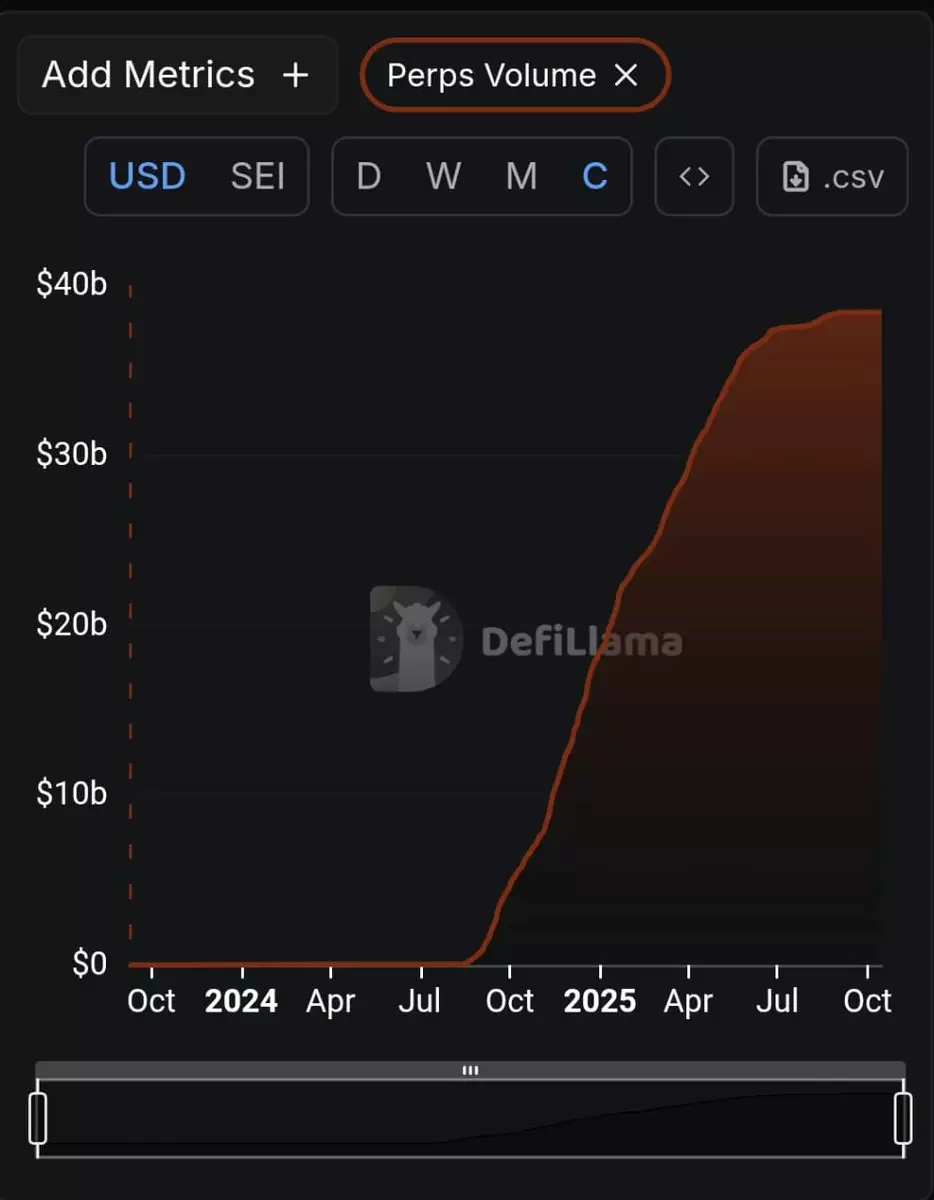Select the monthly M interval
The height and width of the screenshot is (1200, 934).
[x=521, y=176]
